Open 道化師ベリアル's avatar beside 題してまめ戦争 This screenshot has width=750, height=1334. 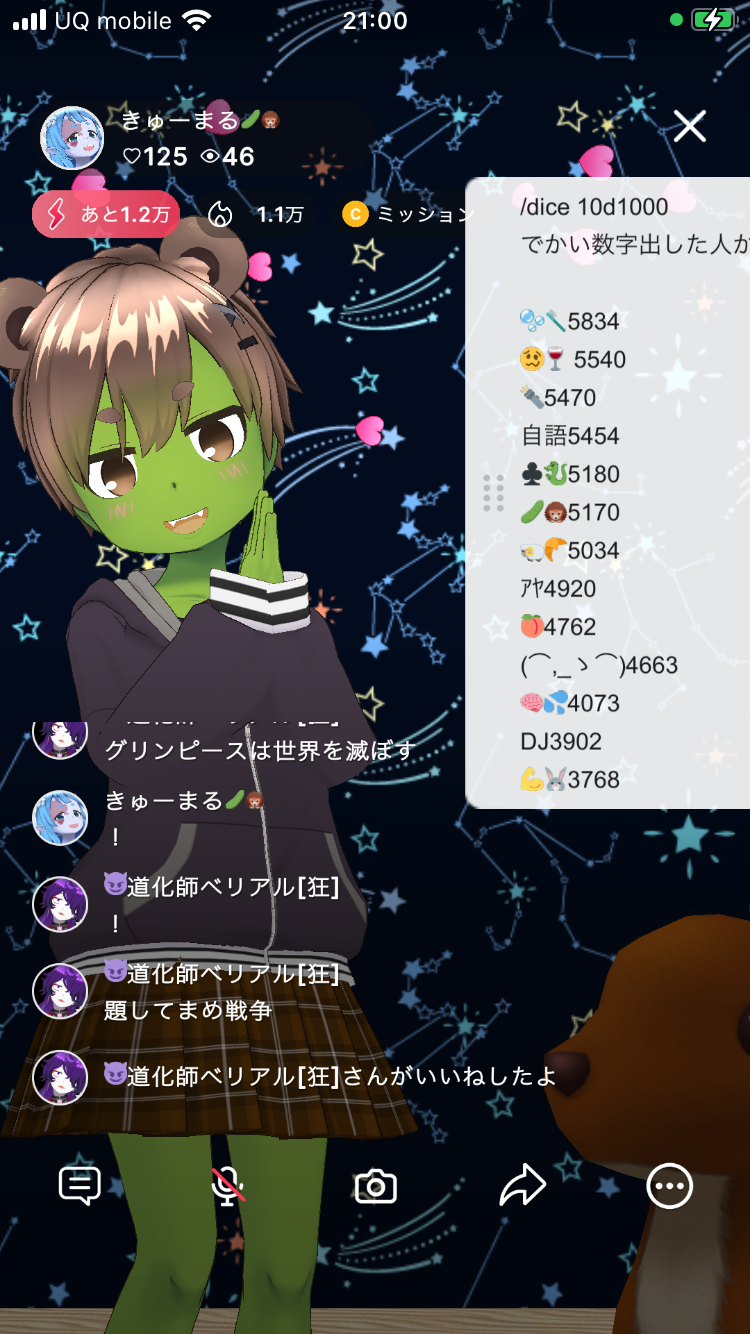tap(60, 991)
